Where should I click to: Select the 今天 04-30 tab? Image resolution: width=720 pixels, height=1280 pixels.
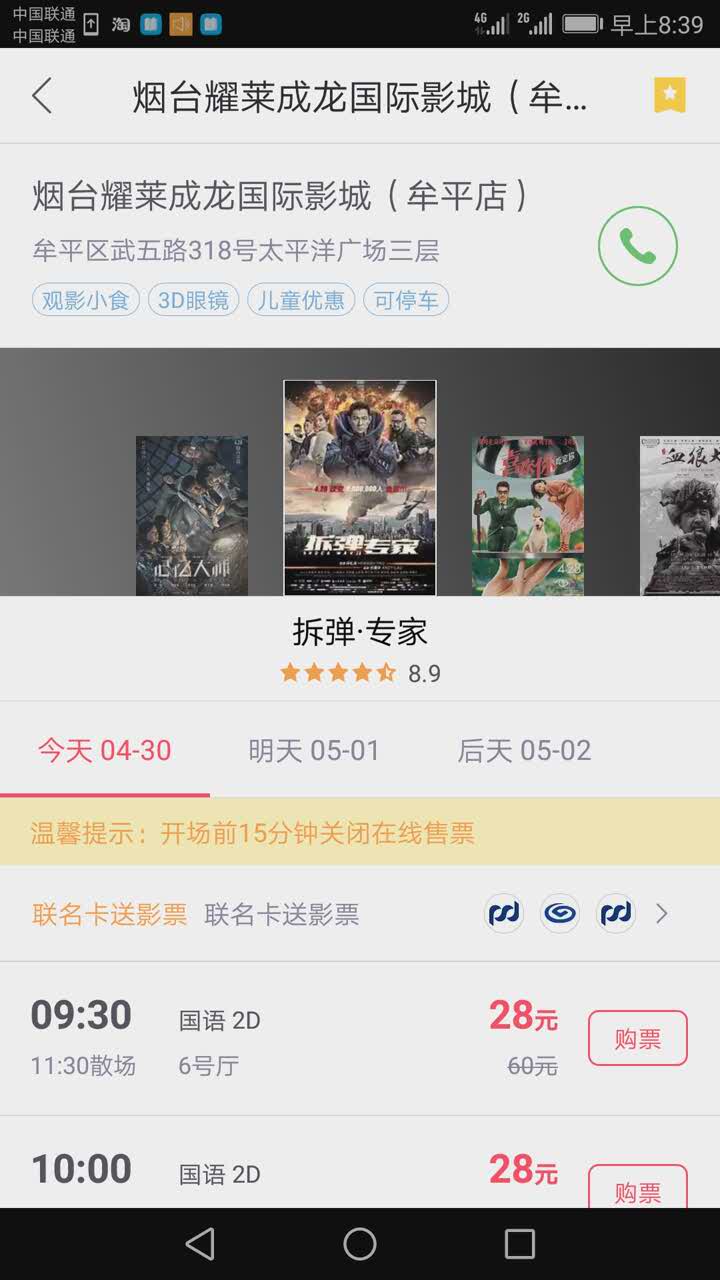coord(105,751)
